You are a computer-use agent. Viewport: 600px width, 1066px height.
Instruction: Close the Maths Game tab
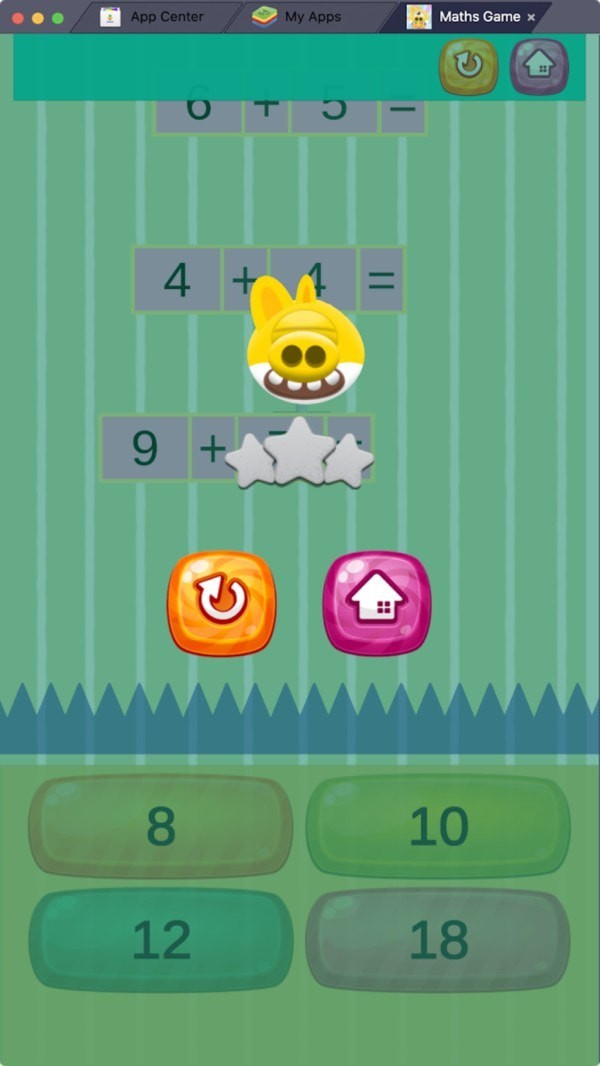click(x=531, y=17)
